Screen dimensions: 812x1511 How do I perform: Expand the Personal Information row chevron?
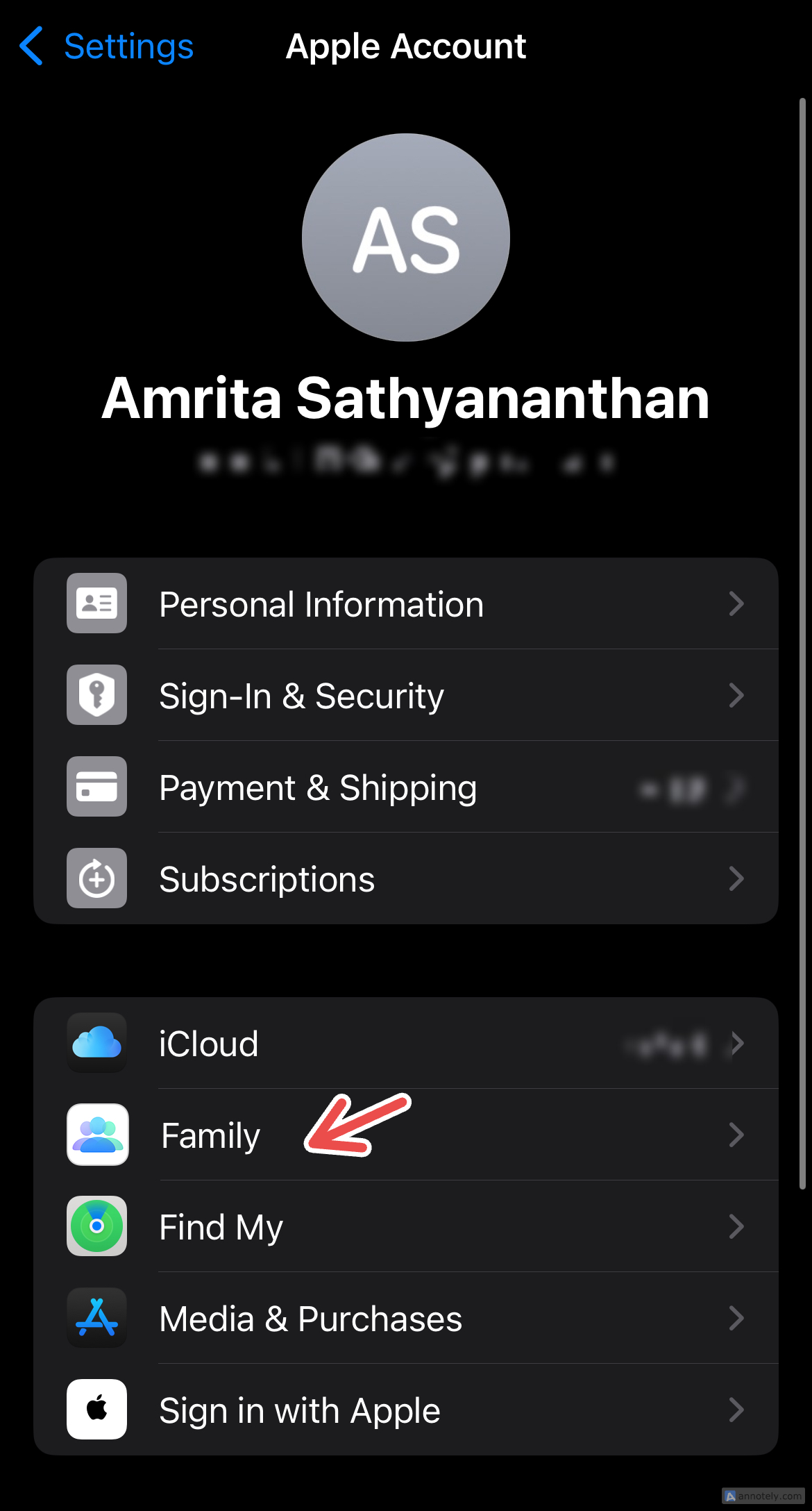tap(737, 604)
